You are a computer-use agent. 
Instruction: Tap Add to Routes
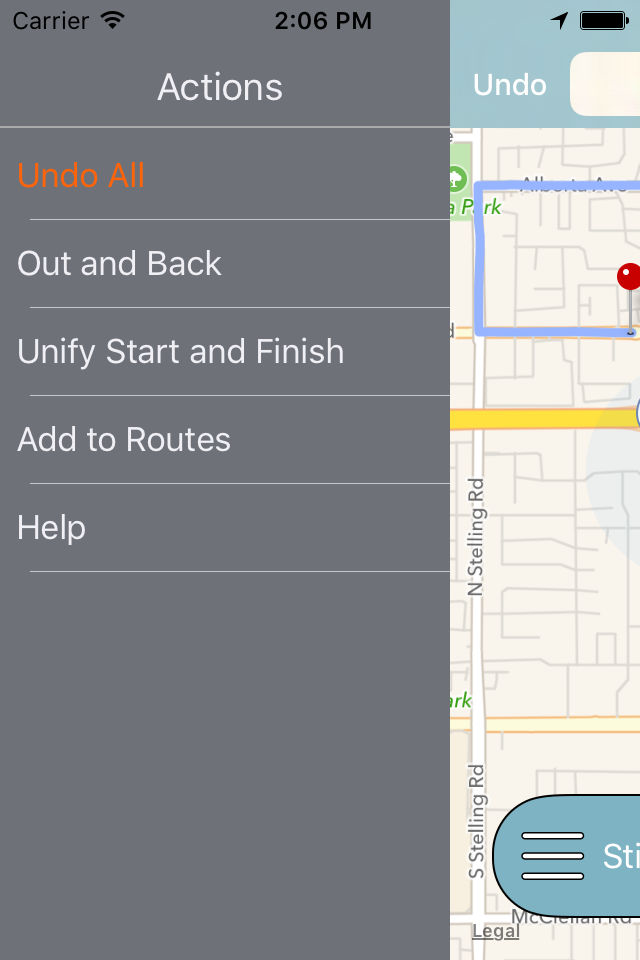coord(124,440)
